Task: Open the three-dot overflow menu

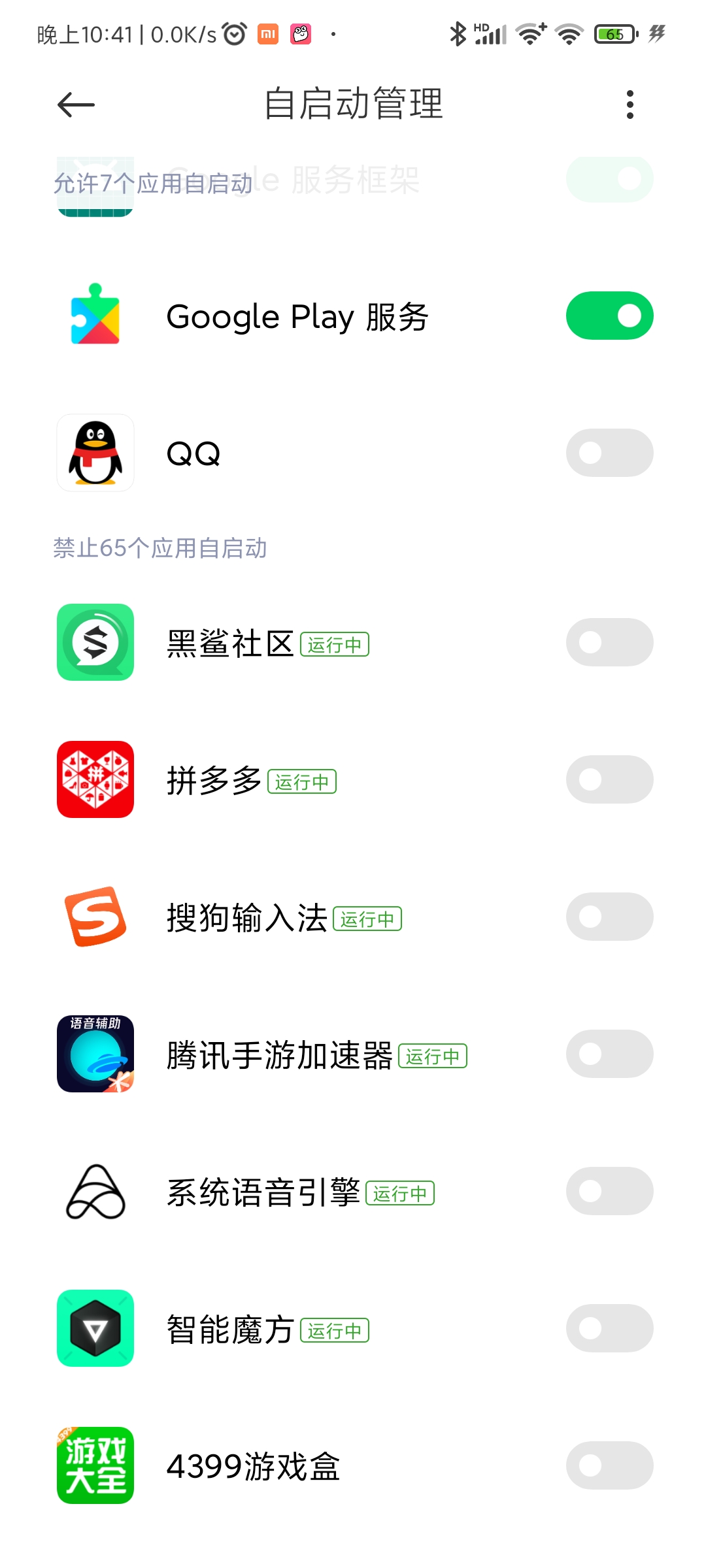Action: pos(630,105)
